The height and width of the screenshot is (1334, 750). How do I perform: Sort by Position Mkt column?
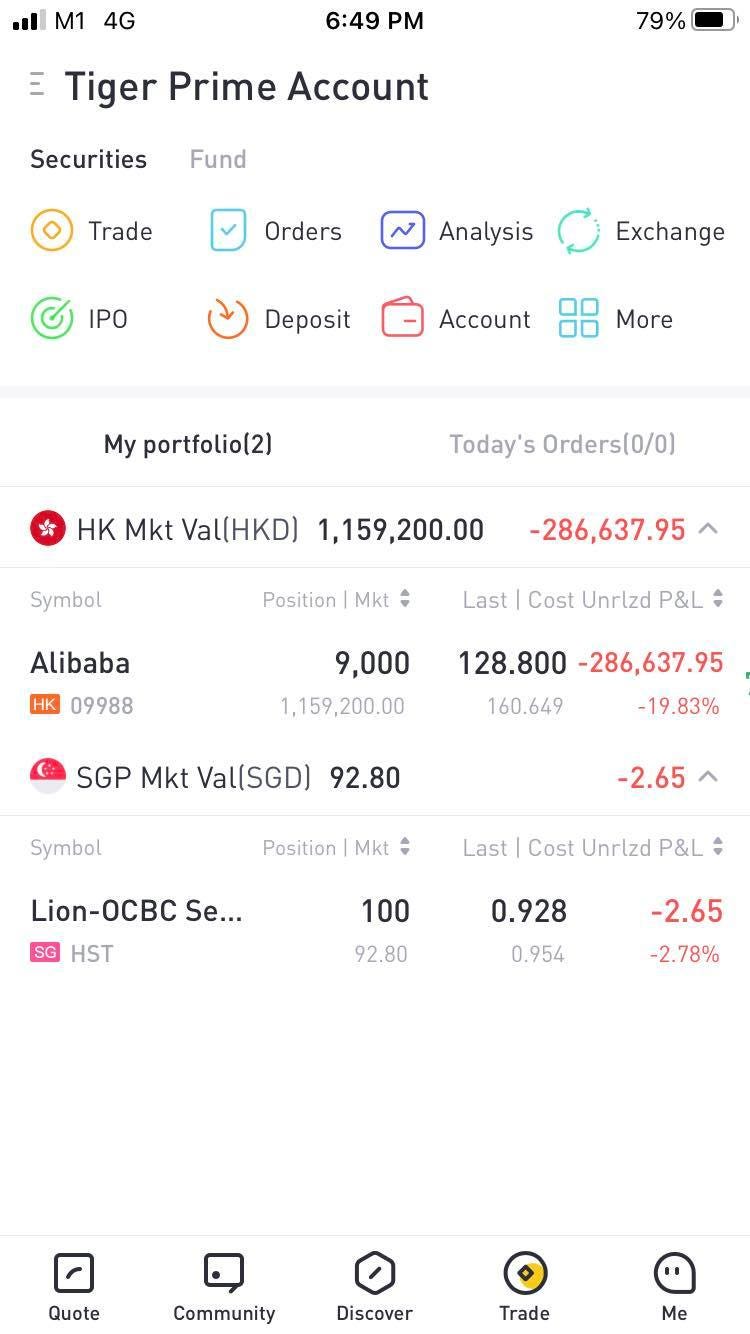[405, 599]
